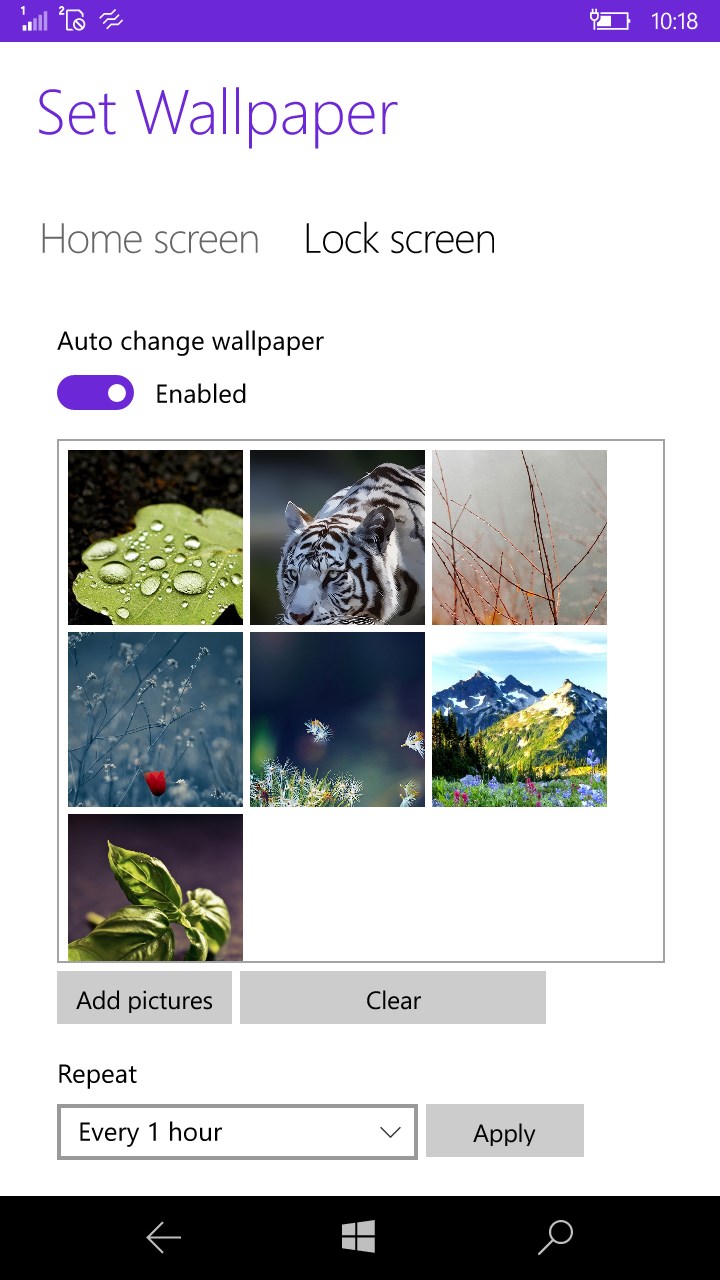Switch to the Home screen tab
720x1280 pixels.
[x=150, y=240]
